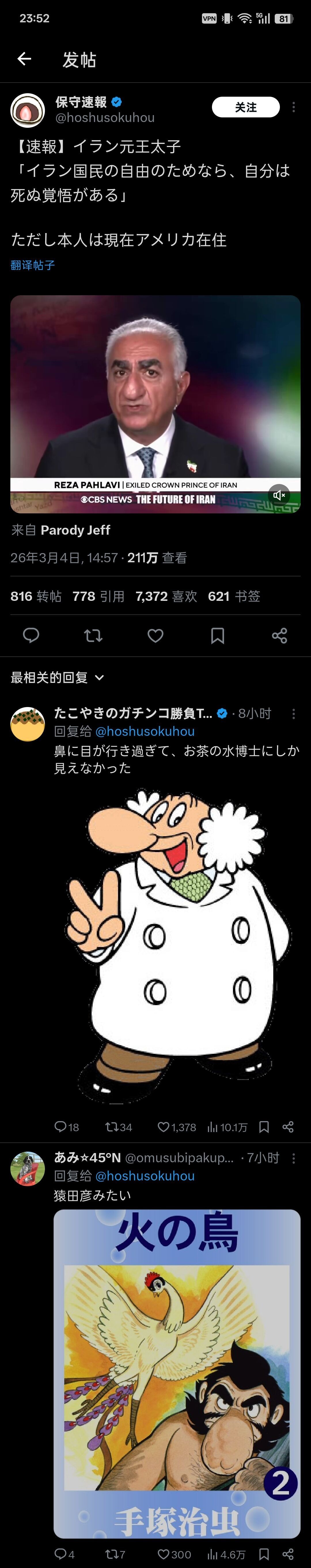Like the main post by 保守速報
The width and height of the screenshot is (311, 1568).
coord(156,635)
